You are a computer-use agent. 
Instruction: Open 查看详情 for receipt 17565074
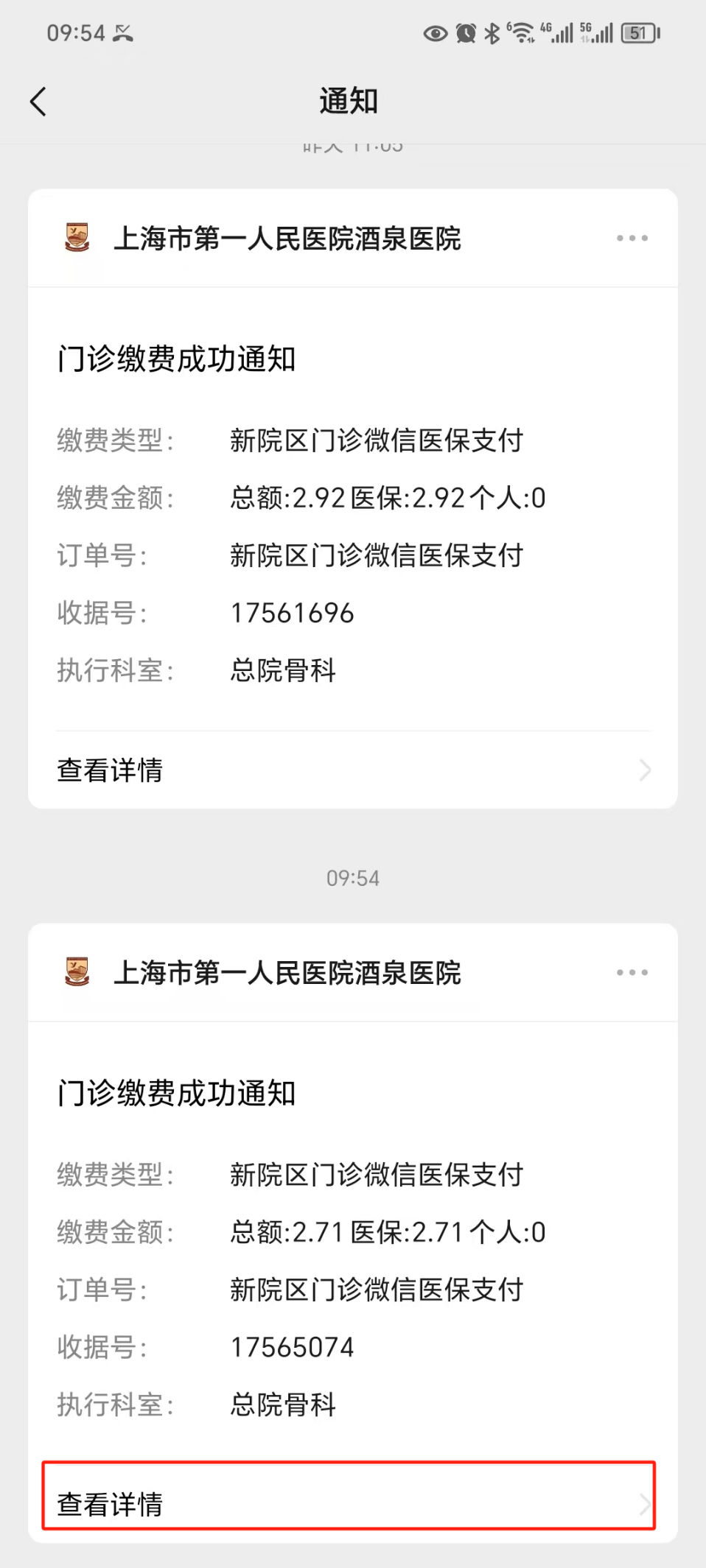[x=349, y=1496]
